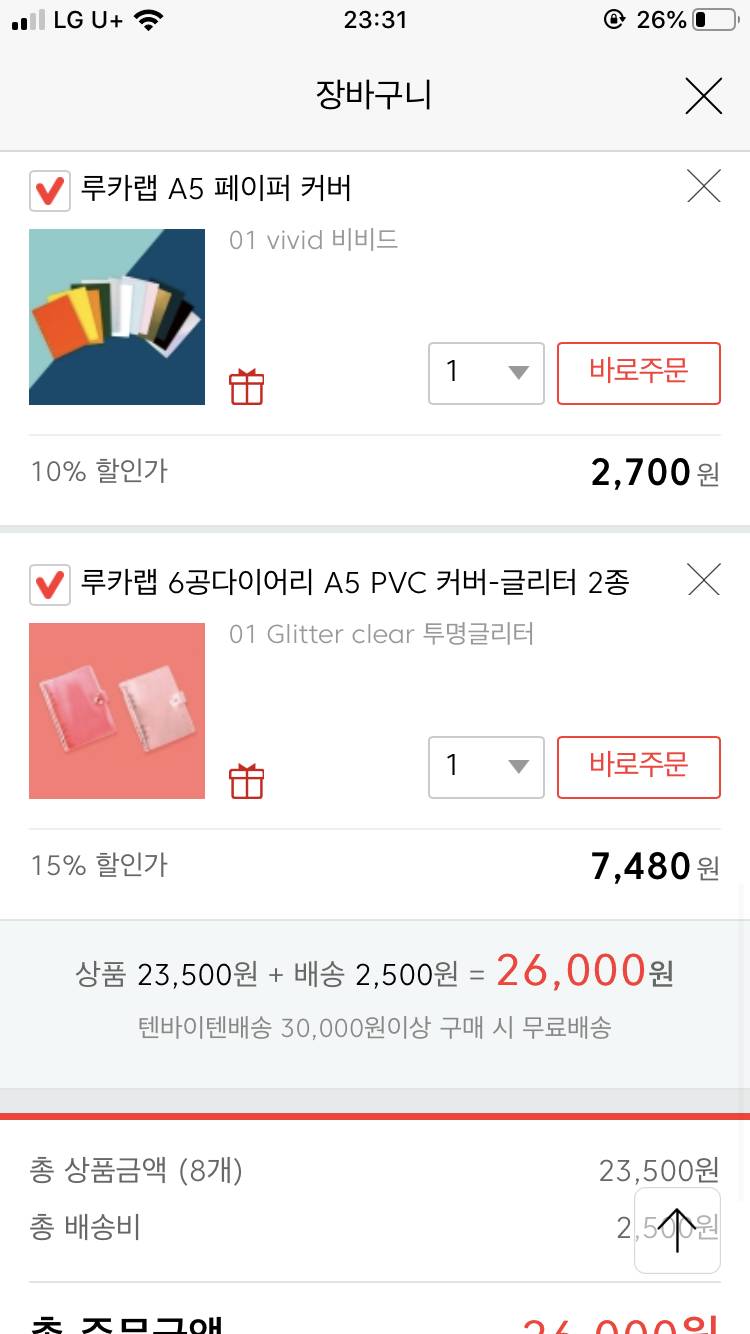Click the gift icon on 루카랩 A5 페이퍼 커버
750x1334 pixels.
pyautogui.click(x=246, y=386)
